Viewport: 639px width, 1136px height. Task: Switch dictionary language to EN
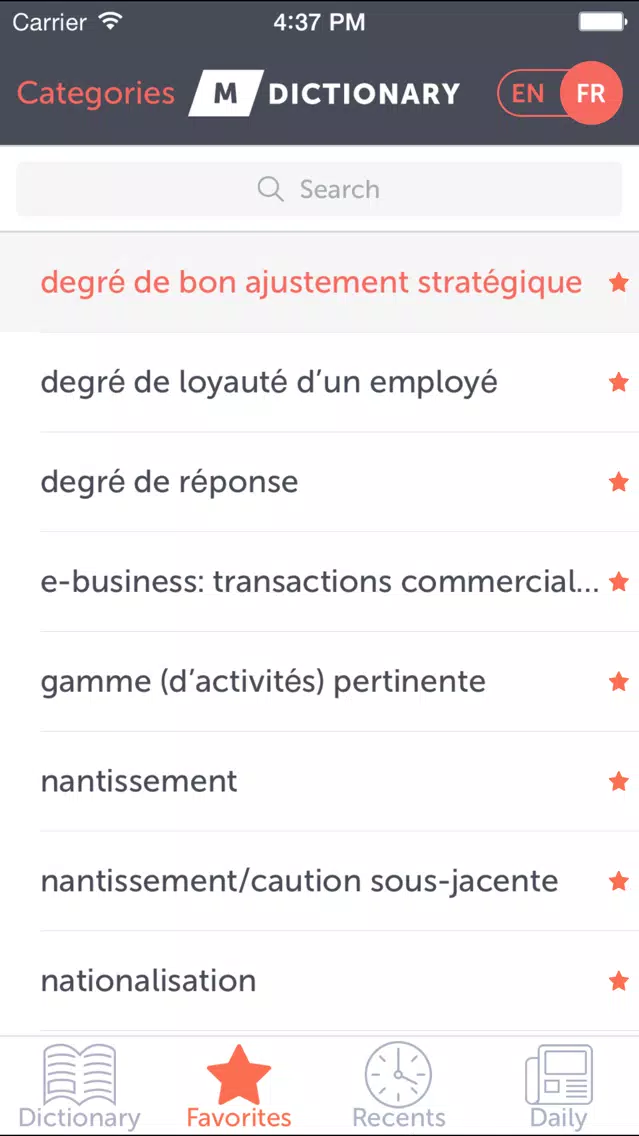(x=527, y=93)
